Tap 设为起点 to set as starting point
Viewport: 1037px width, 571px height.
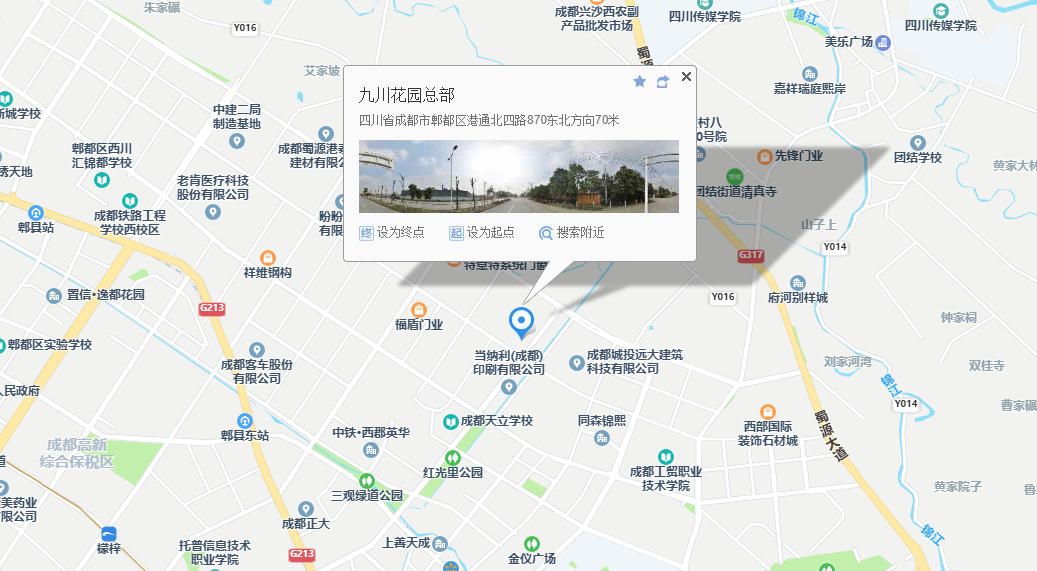click(x=482, y=233)
